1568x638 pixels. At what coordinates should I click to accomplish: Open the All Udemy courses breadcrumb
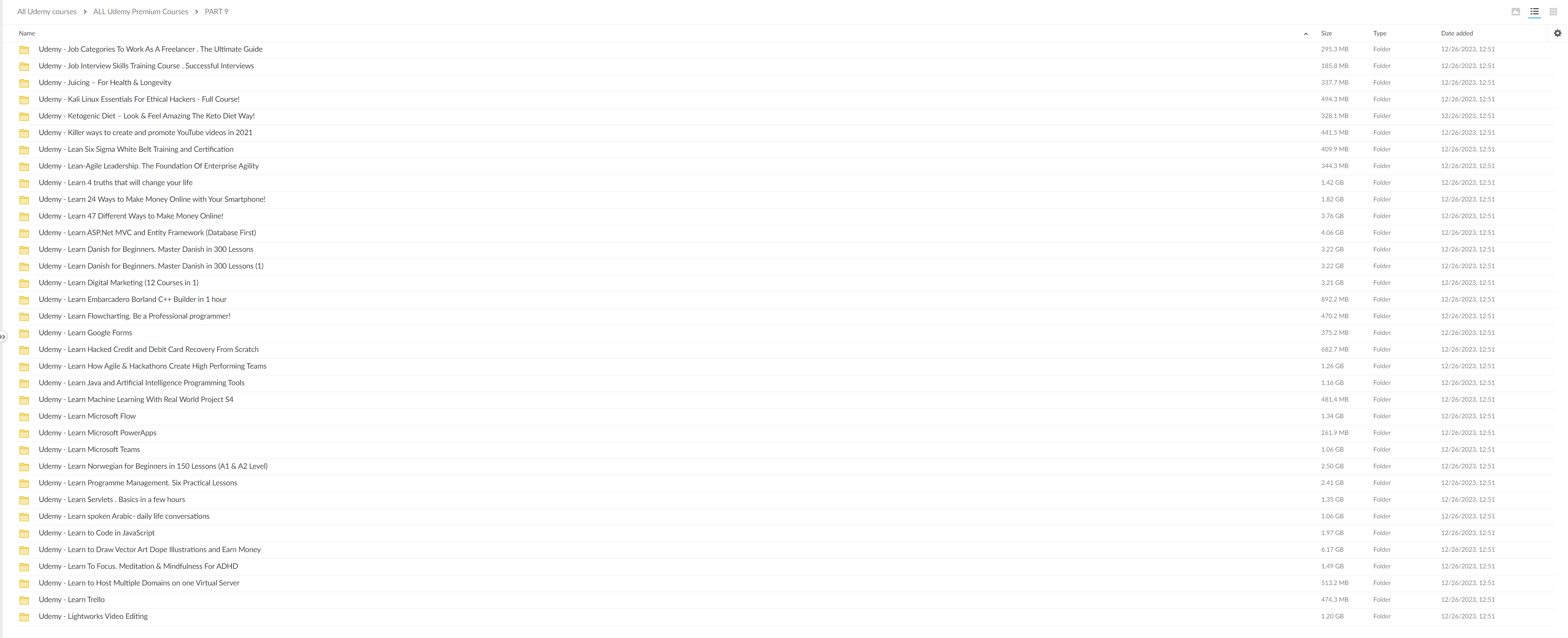[x=47, y=12]
